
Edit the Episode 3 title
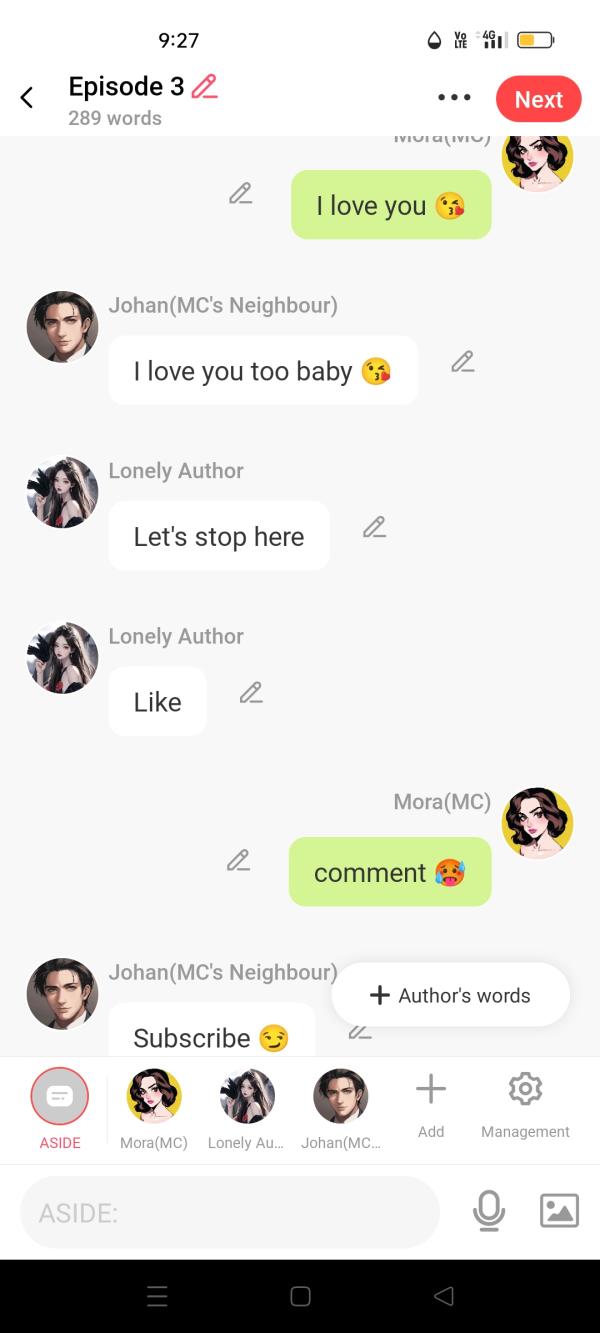204,87
